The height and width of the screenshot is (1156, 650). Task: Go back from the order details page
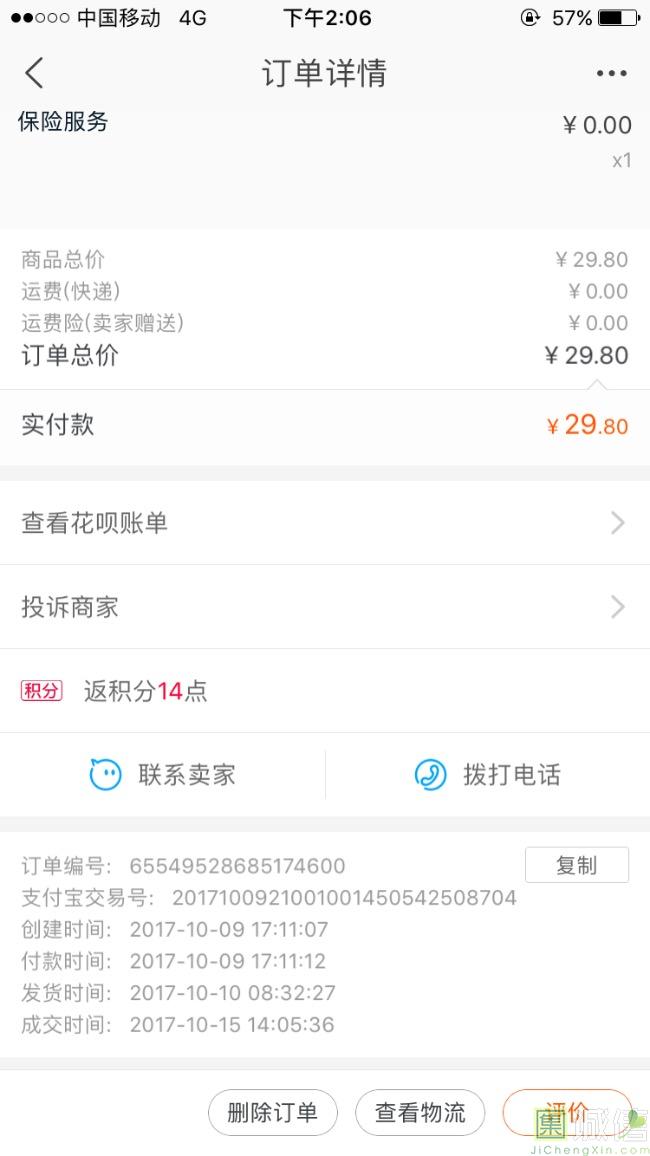(x=34, y=73)
